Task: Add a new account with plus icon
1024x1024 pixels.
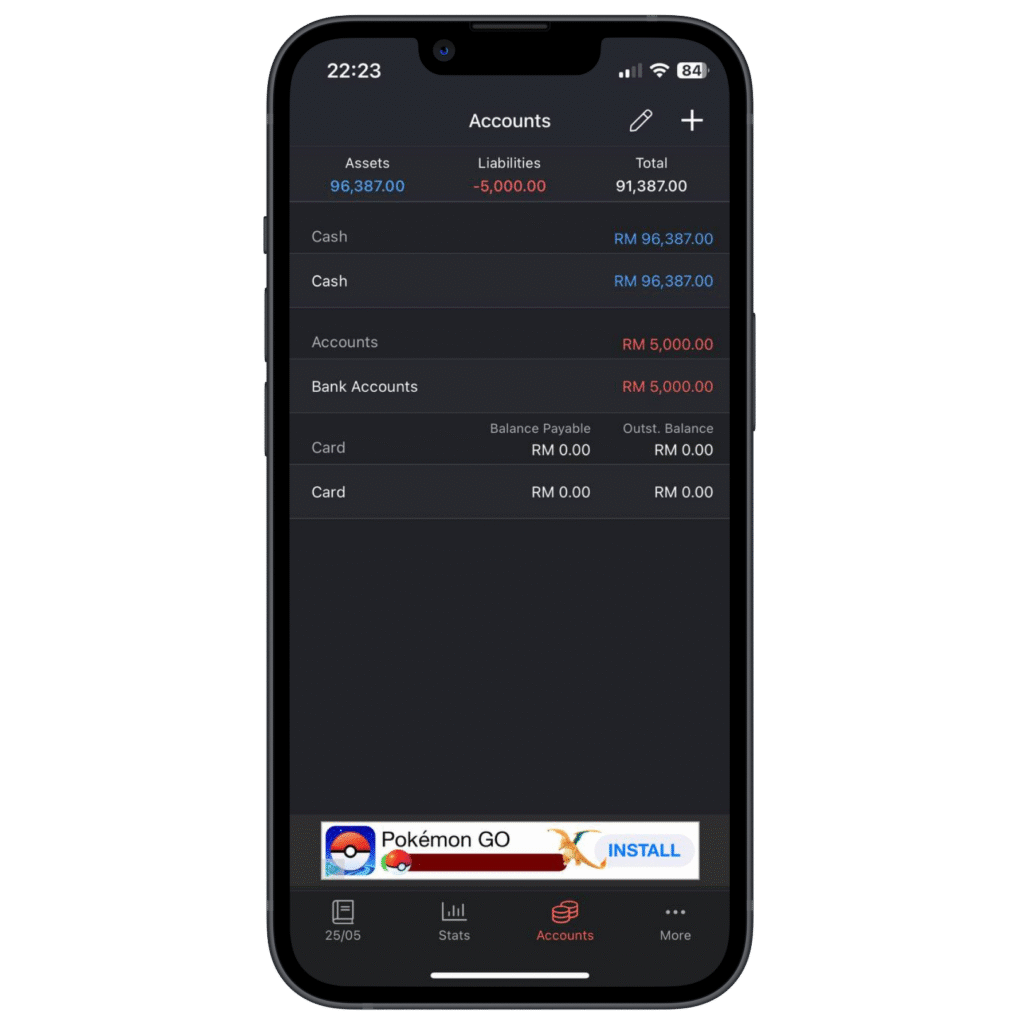Action: [x=692, y=121]
